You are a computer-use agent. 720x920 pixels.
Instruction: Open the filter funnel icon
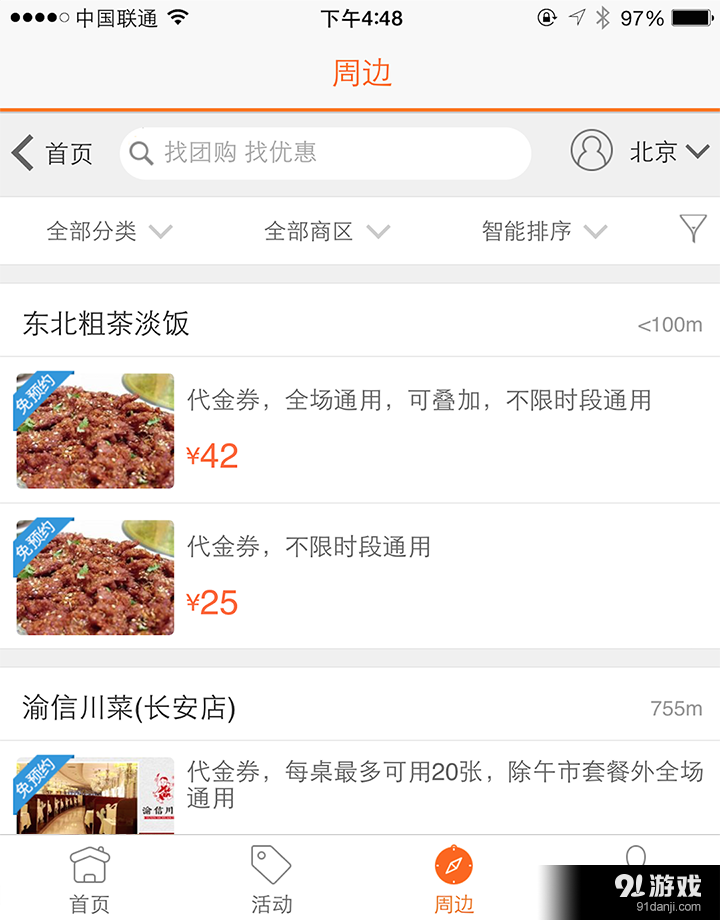point(694,230)
